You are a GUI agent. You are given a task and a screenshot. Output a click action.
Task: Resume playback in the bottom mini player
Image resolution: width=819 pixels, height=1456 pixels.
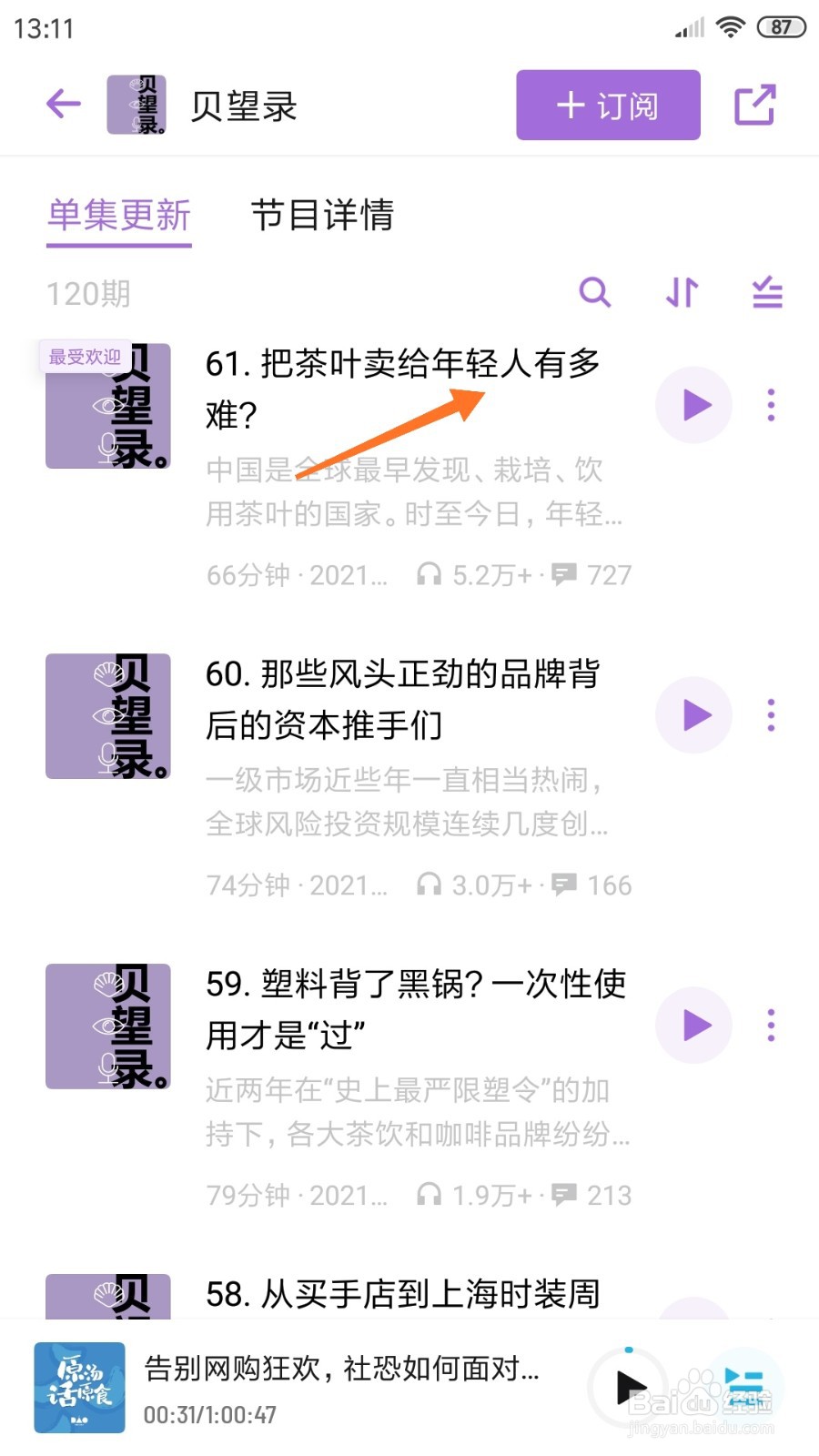[630, 1388]
